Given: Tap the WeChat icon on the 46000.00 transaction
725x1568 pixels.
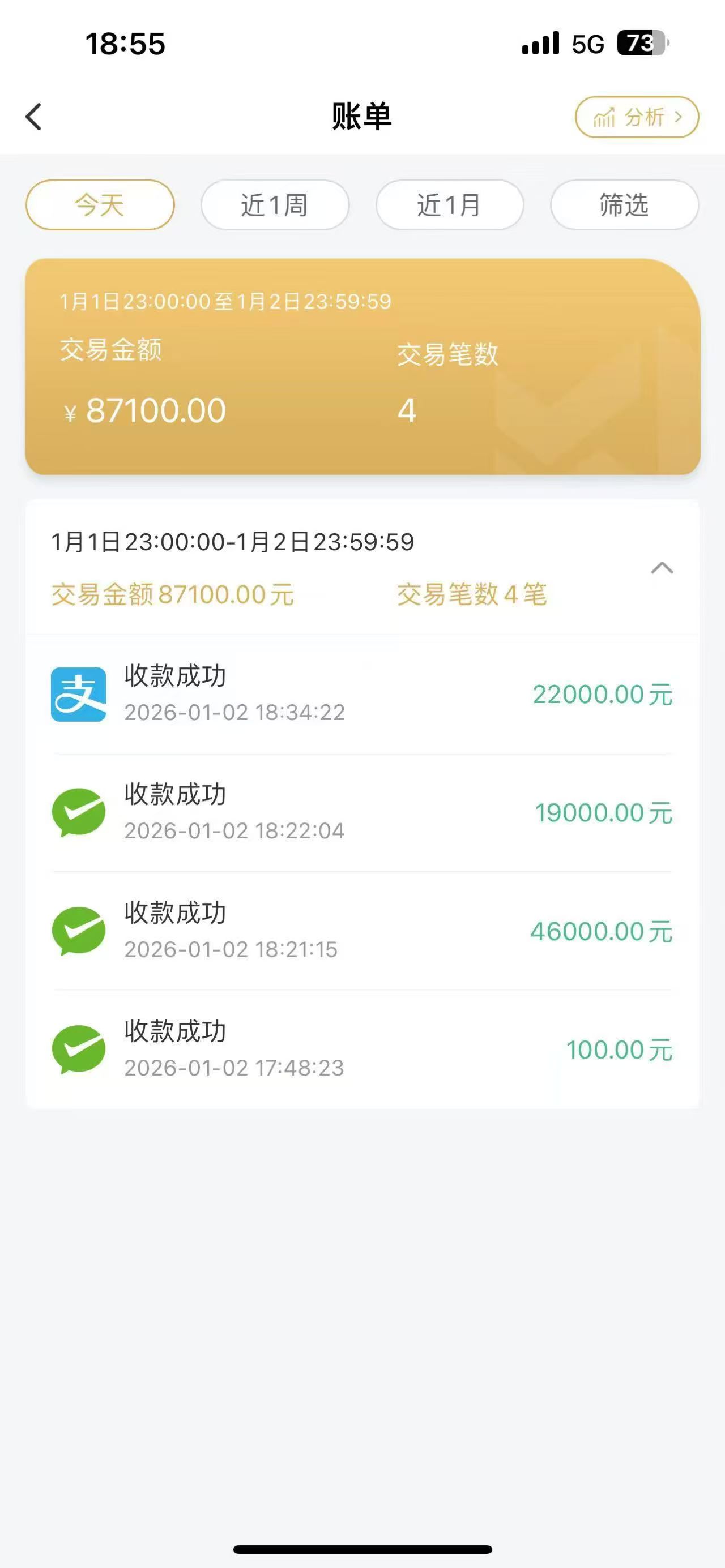Looking at the screenshot, I should pos(79,931).
